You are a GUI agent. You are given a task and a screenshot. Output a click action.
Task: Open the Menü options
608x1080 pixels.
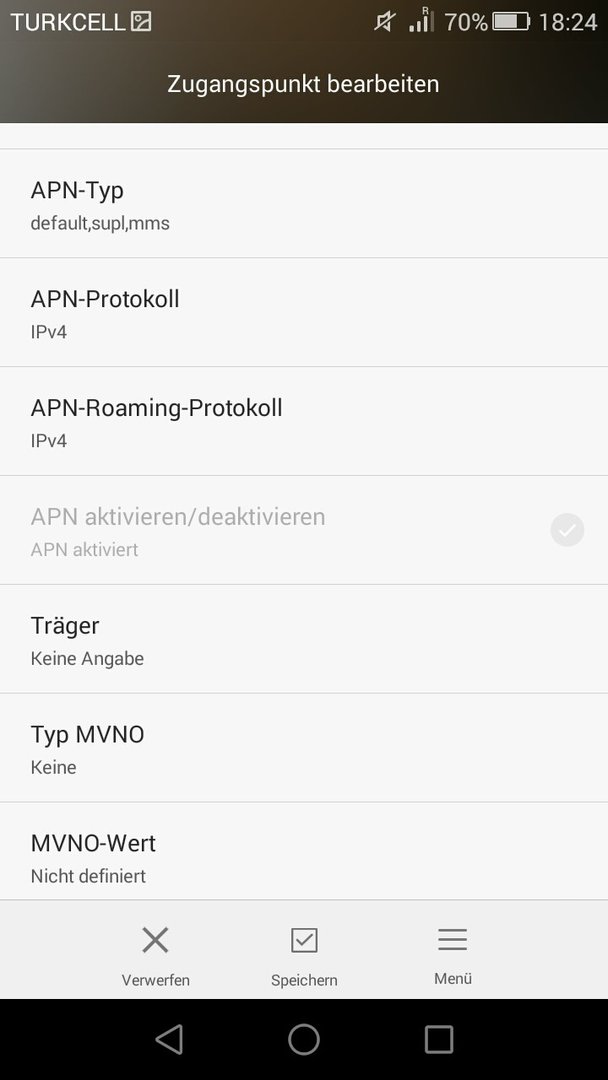coord(452,955)
